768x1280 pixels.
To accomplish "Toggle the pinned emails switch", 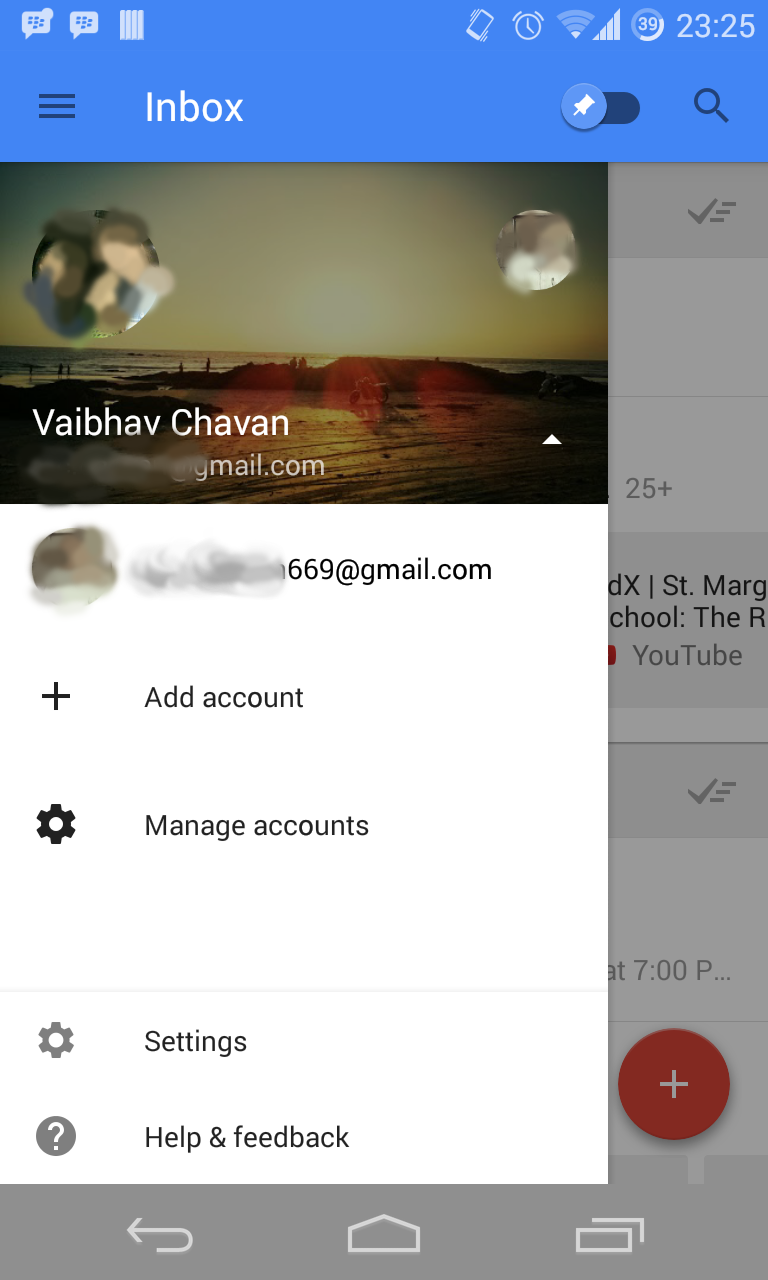I will pyautogui.click(x=600, y=107).
